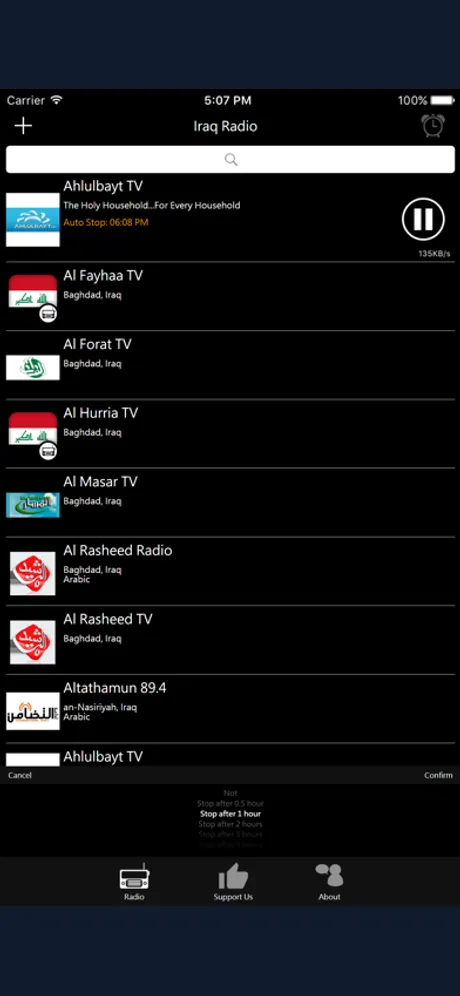460x996 pixels.
Task: Play Altathamun 89.4
Action: pos(230,708)
